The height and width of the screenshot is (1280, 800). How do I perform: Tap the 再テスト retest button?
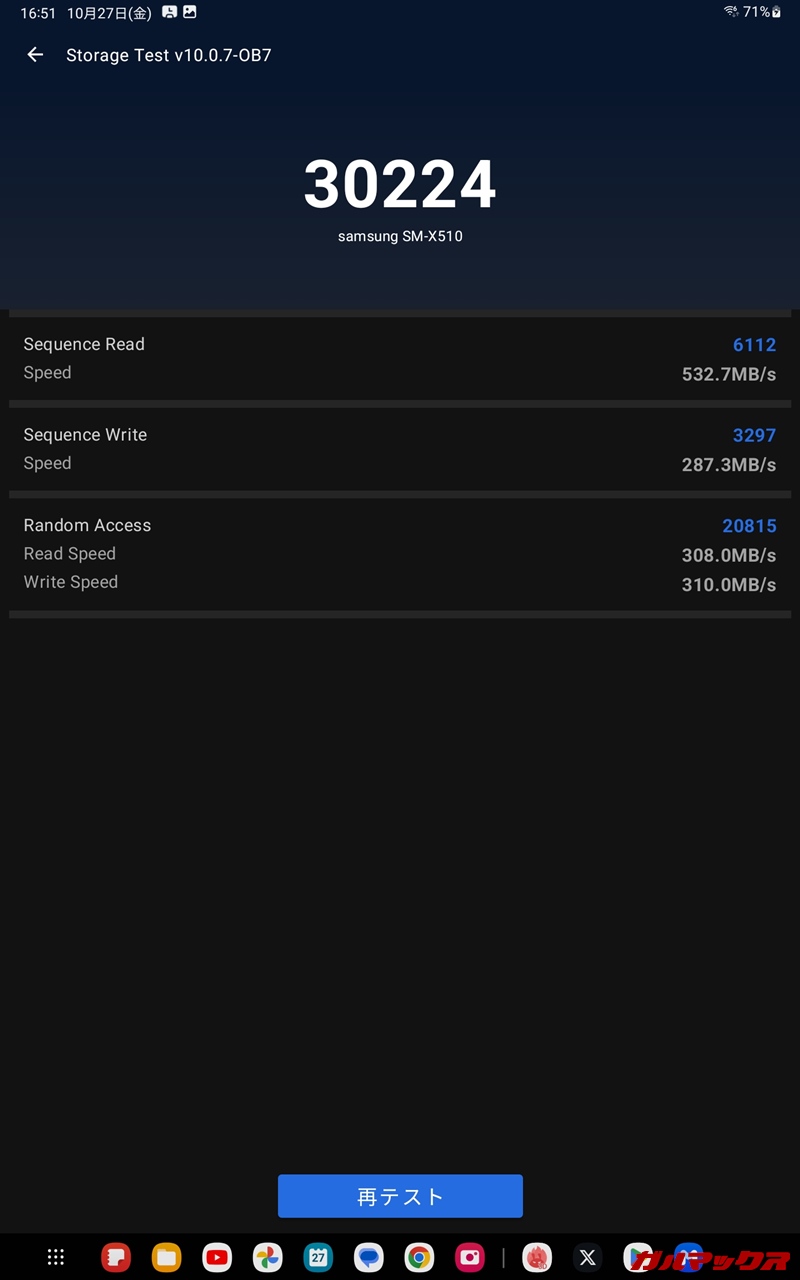click(x=400, y=1196)
